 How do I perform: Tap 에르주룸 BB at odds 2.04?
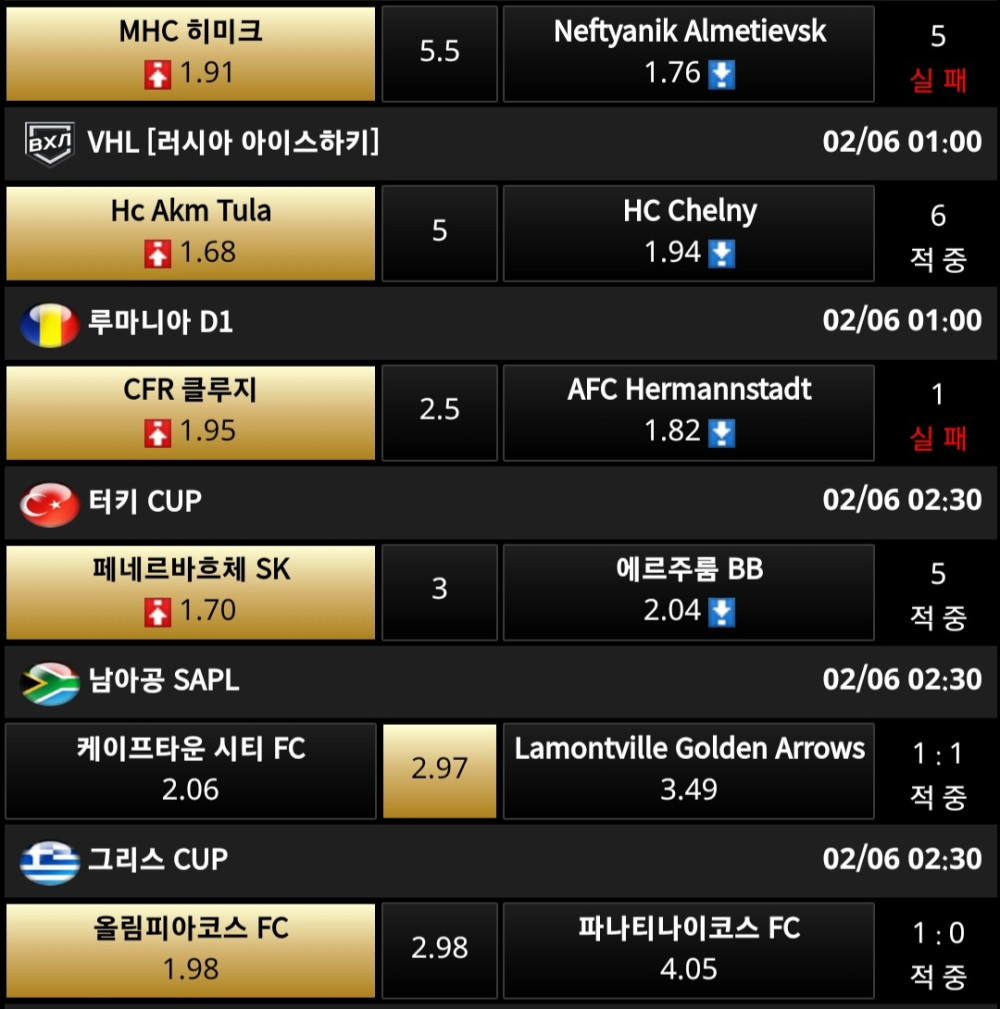(689, 590)
